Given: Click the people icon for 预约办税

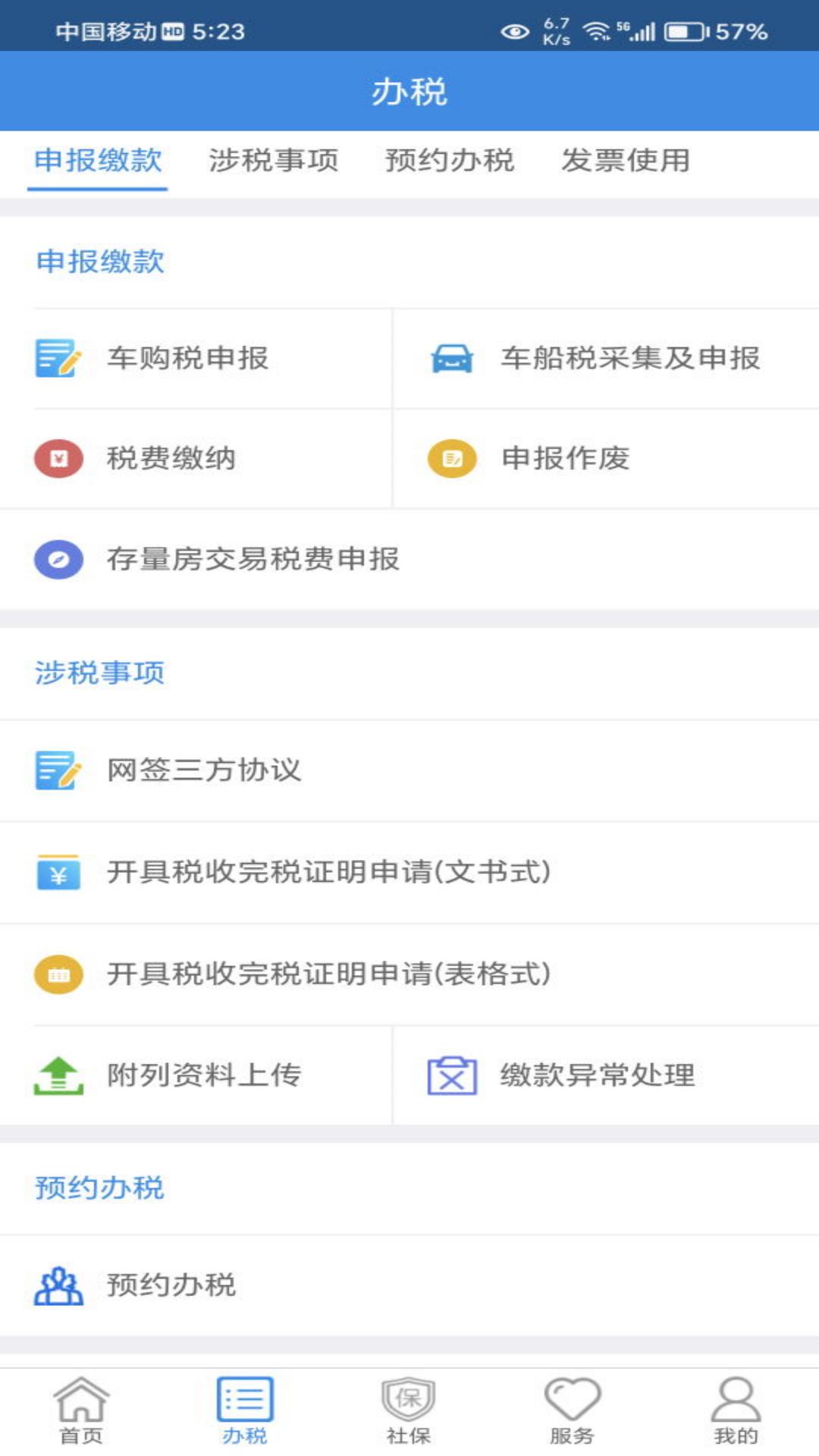Looking at the screenshot, I should [x=57, y=1280].
